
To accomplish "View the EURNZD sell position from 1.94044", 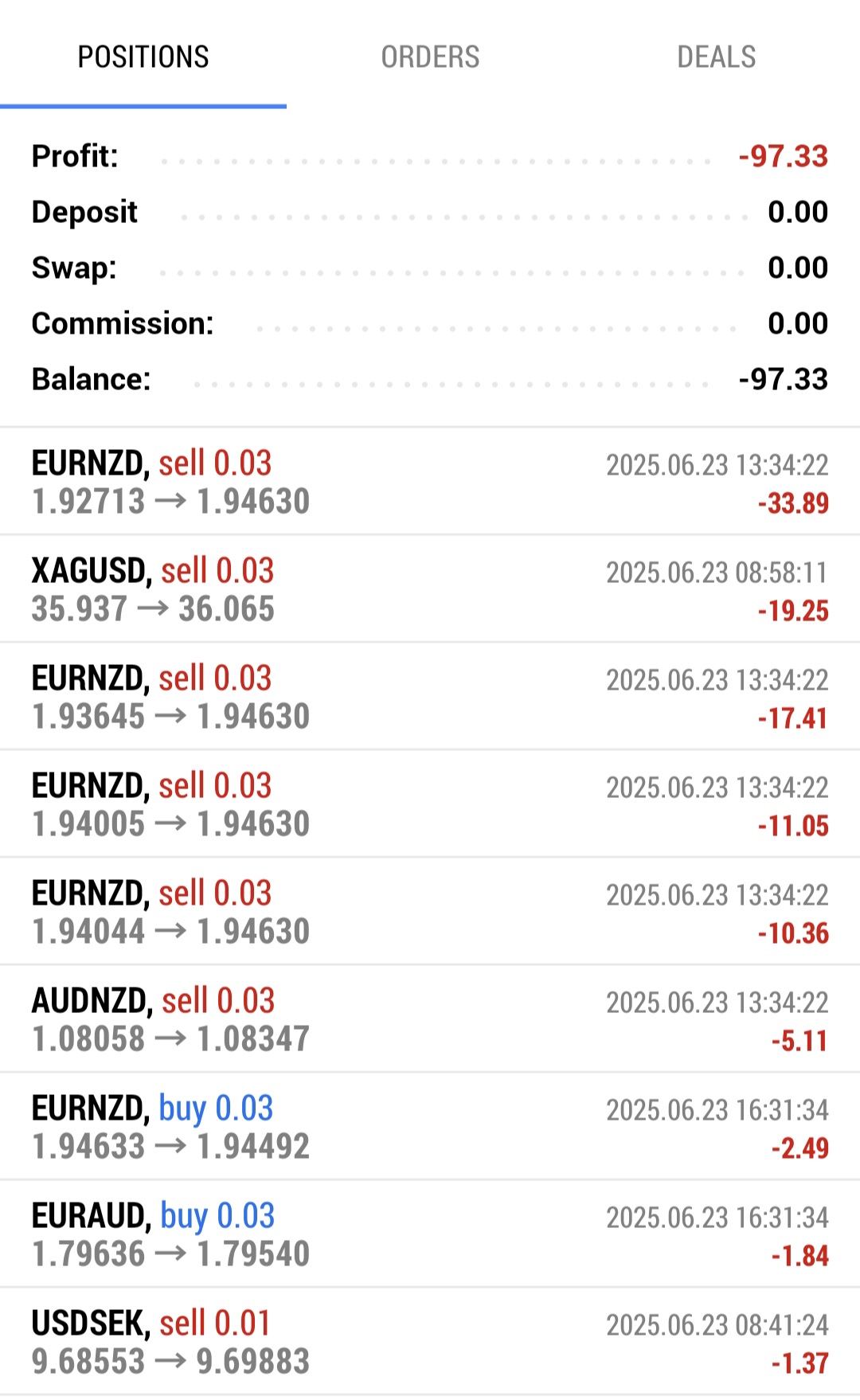I will pyautogui.click(x=430, y=911).
